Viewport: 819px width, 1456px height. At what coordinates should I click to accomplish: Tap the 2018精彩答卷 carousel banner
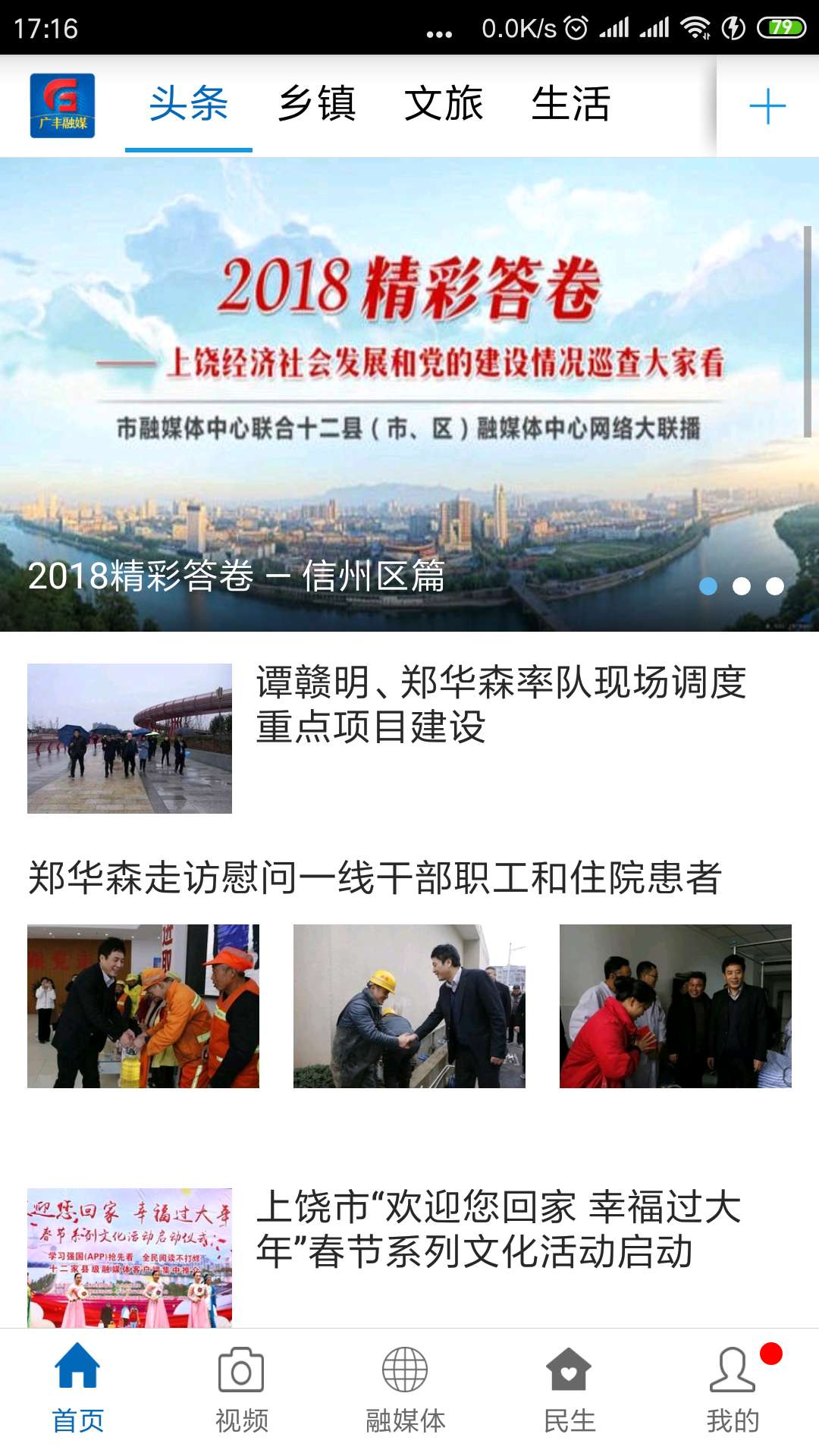409,379
